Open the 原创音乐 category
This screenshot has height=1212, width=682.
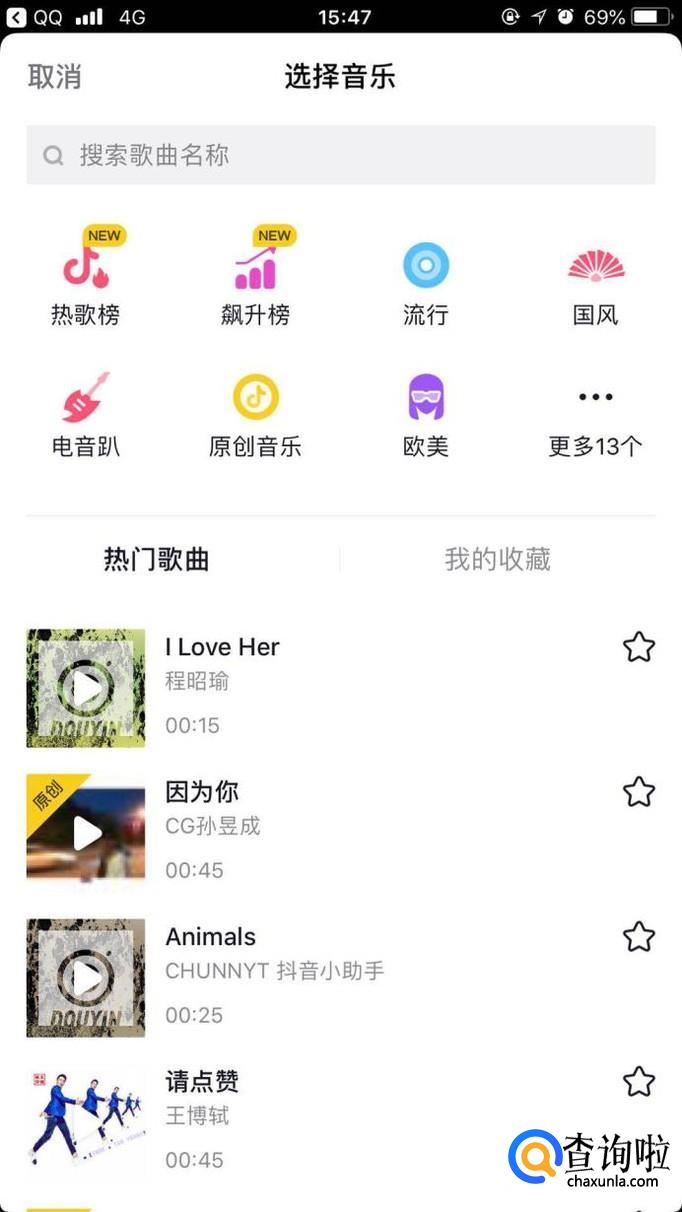256,413
